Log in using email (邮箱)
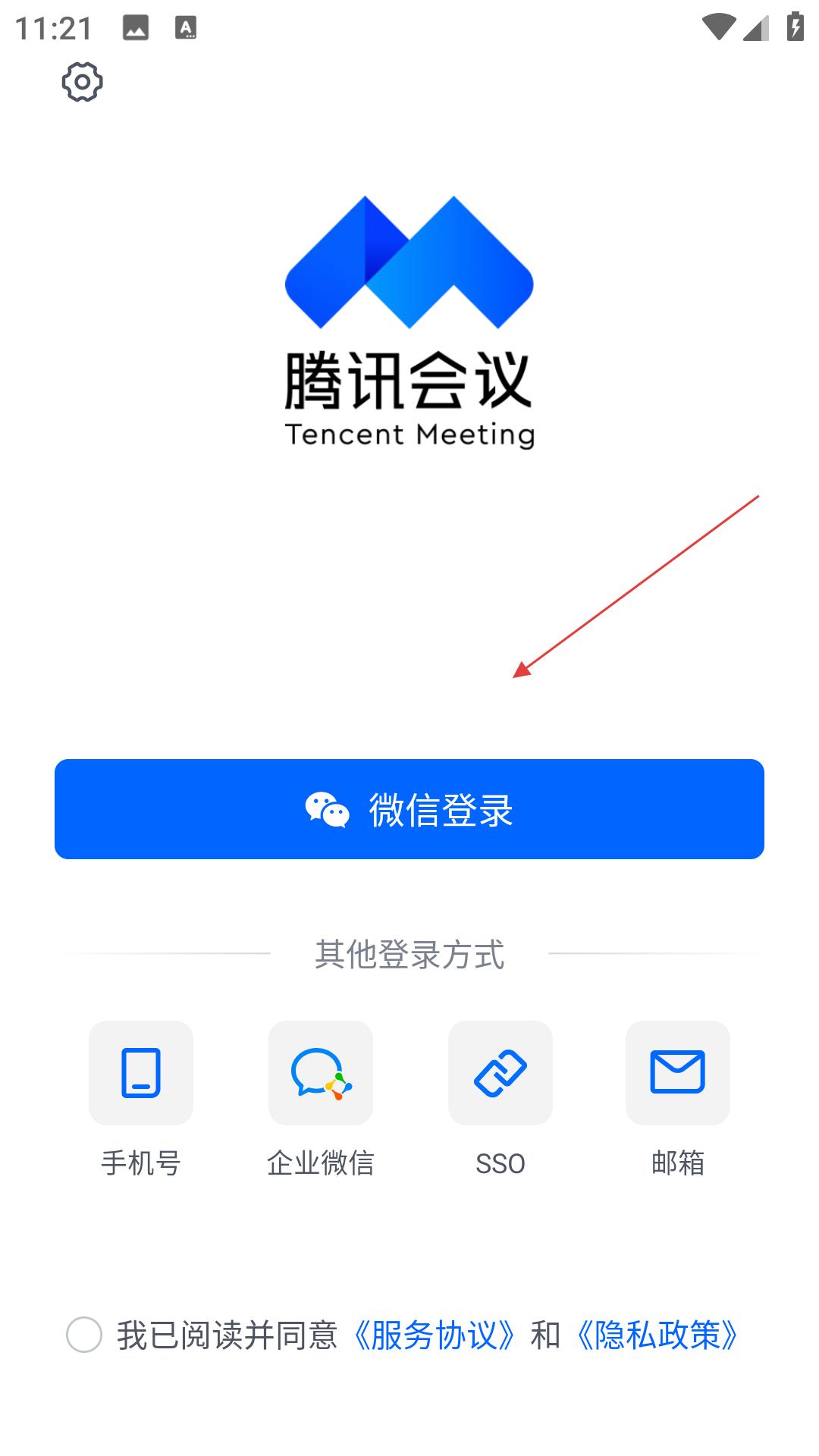This screenshot has height=1456, width=819. pos(678,1073)
